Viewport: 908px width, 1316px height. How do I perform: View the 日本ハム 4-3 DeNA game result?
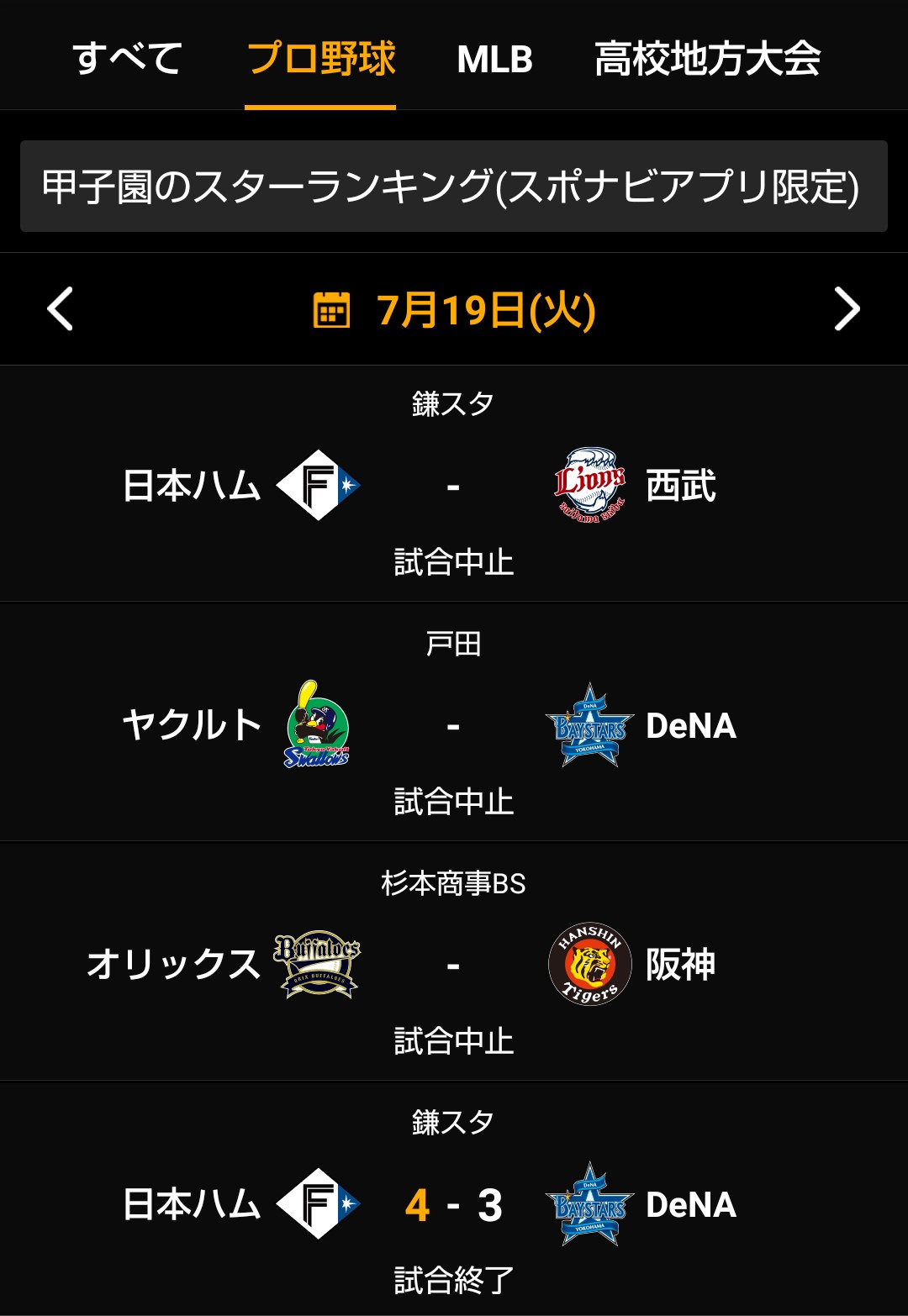pyautogui.click(x=453, y=1203)
